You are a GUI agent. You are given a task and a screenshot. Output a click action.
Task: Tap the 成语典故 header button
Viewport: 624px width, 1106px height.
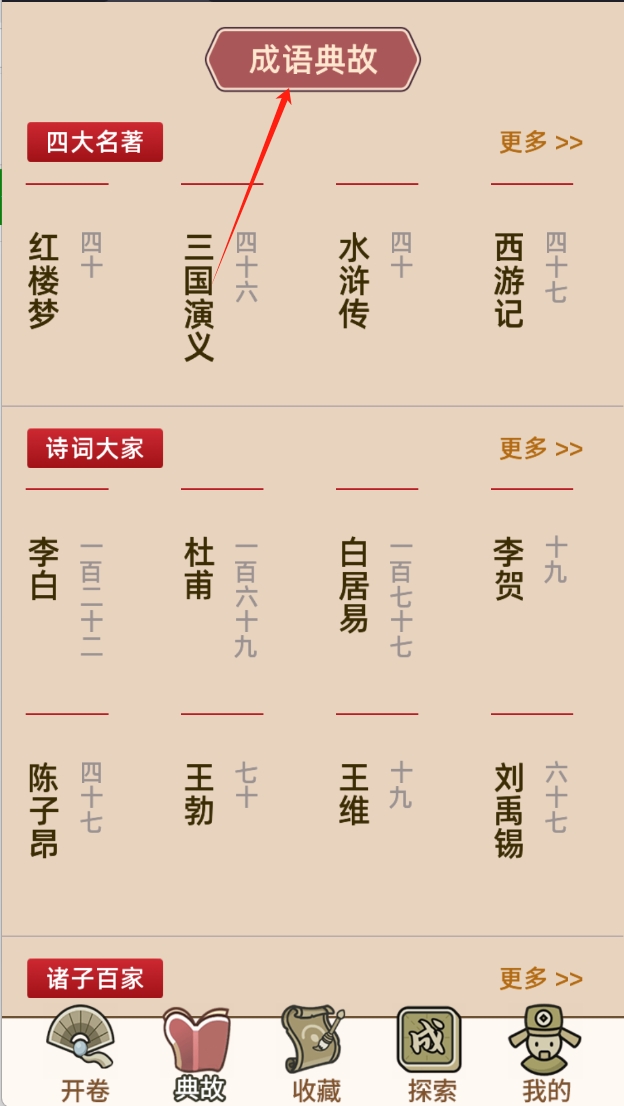point(313,60)
